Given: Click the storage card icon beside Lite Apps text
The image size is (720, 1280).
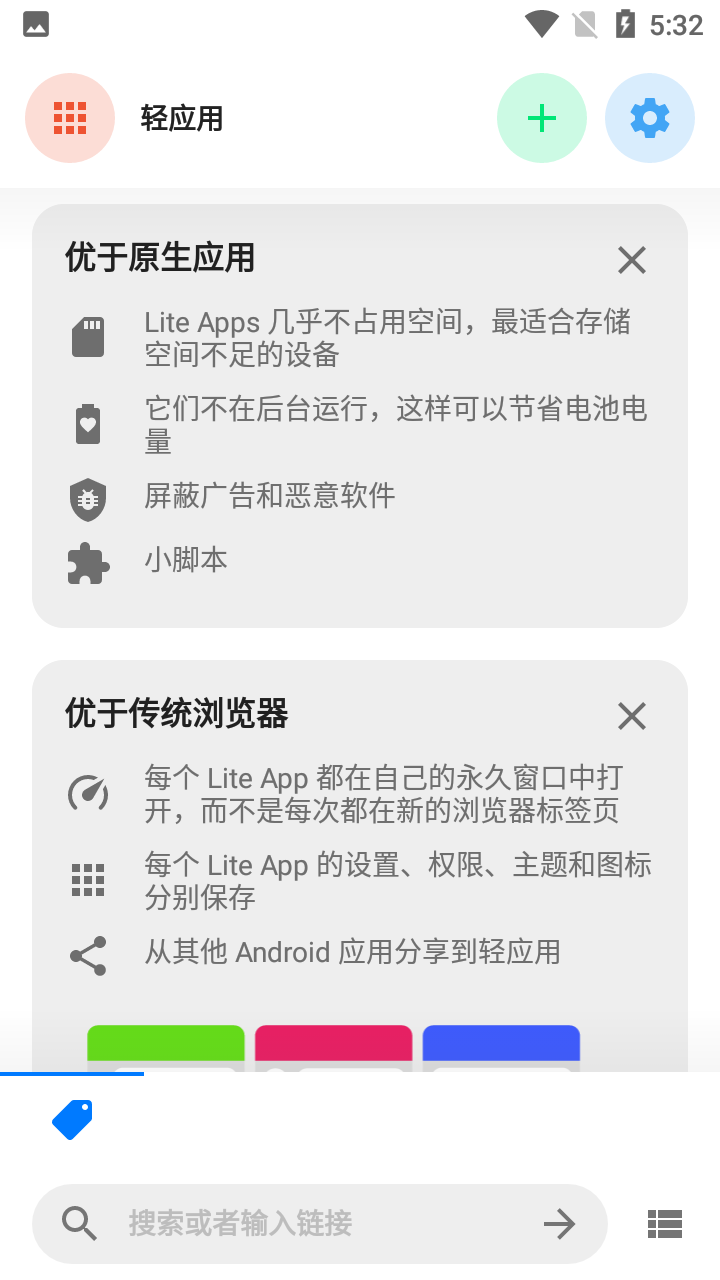Looking at the screenshot, I should pos(88,337).
